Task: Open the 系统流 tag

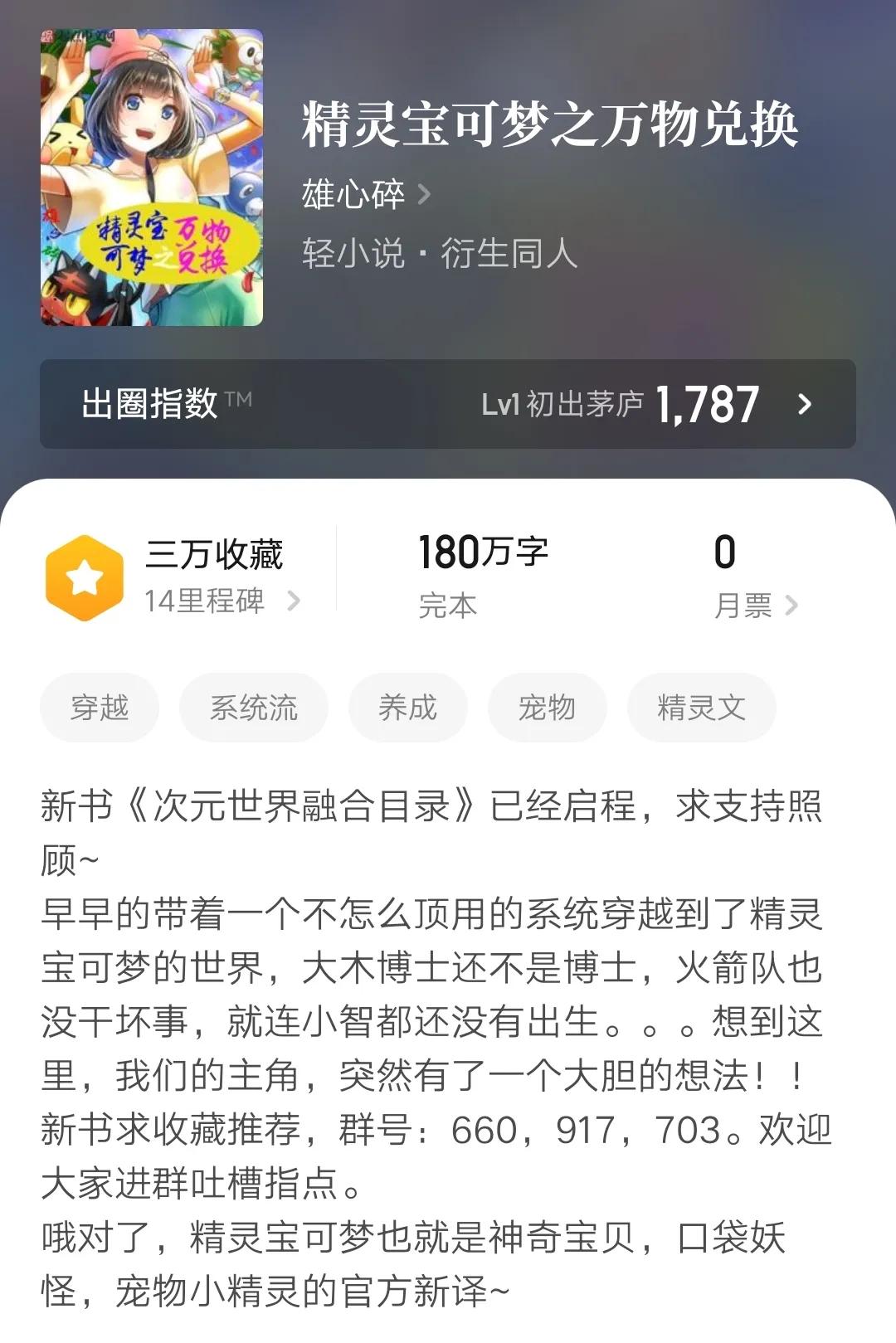Action: 252,707
